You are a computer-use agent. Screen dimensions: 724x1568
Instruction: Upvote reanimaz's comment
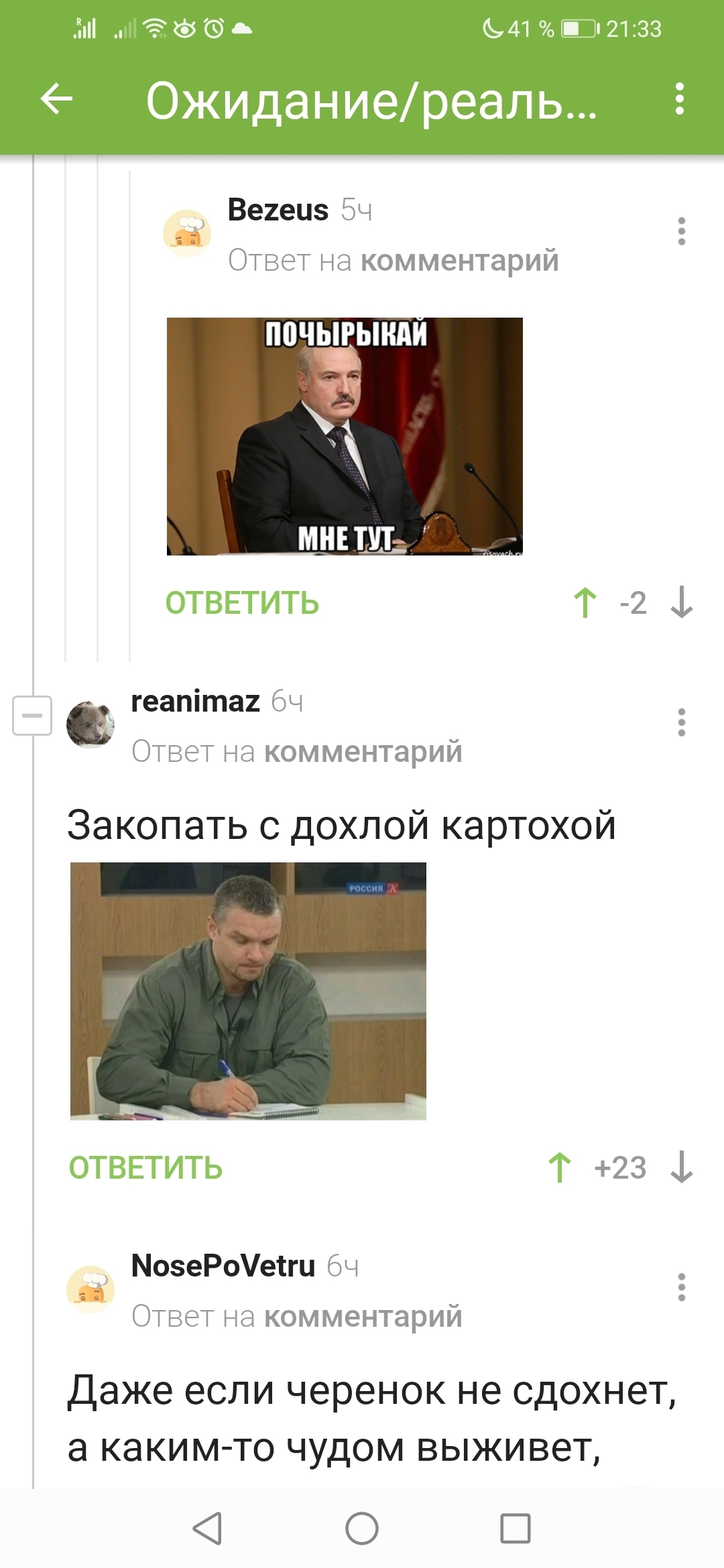pyautogui.click(x=560, y=1167)
